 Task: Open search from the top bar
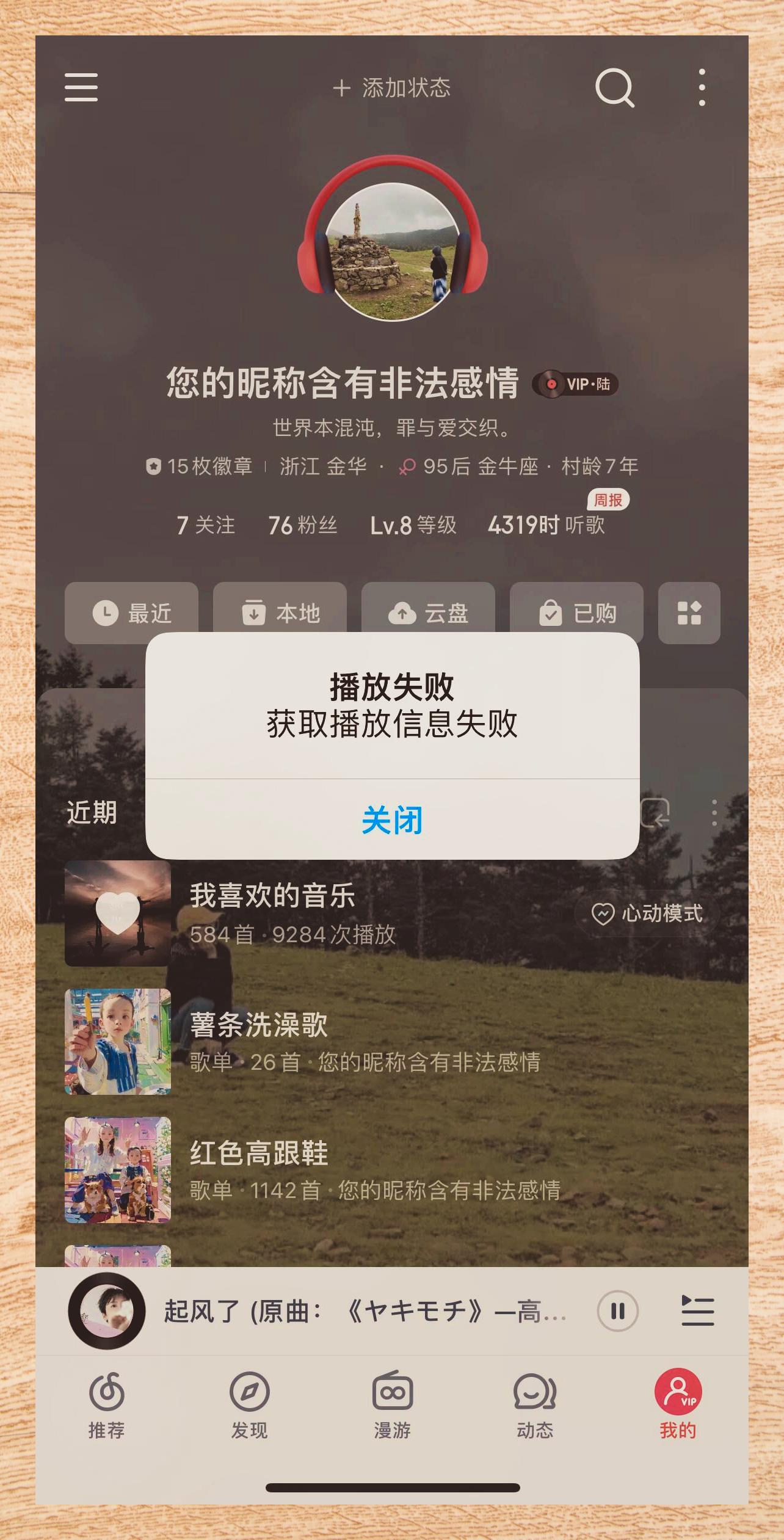click(614, 88)
